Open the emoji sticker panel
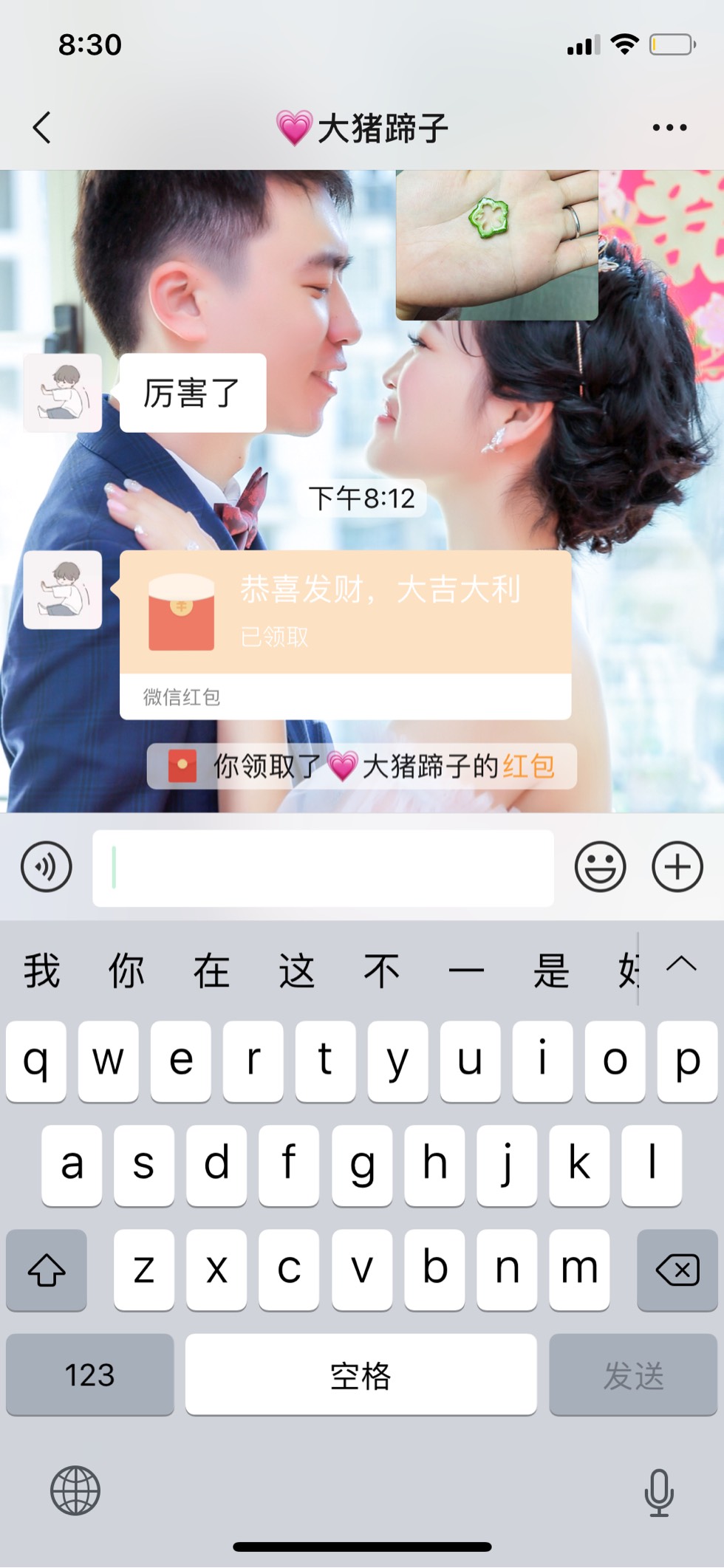724x1568 pixels. (x=600, y=866)
